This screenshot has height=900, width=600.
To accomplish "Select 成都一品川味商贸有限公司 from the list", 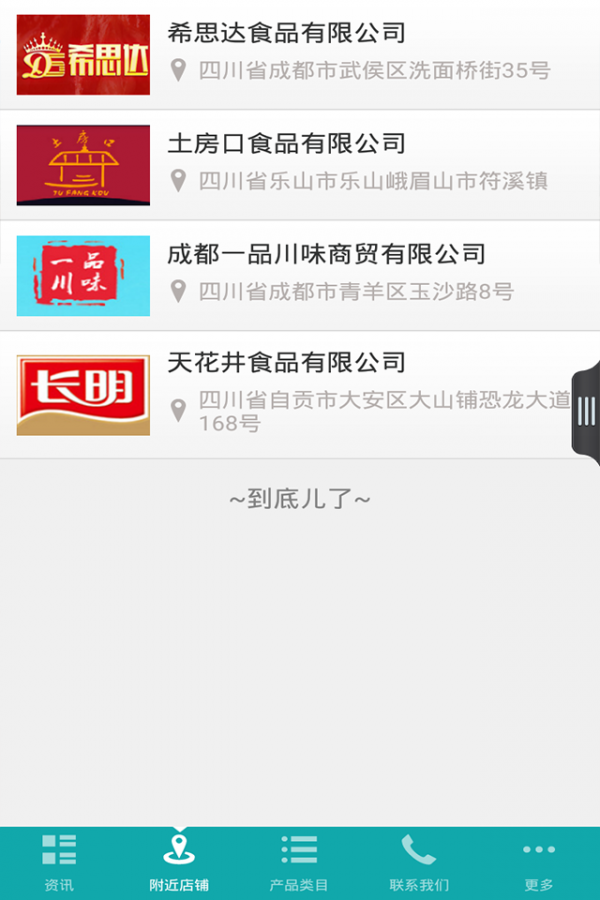I will point(300,275).
